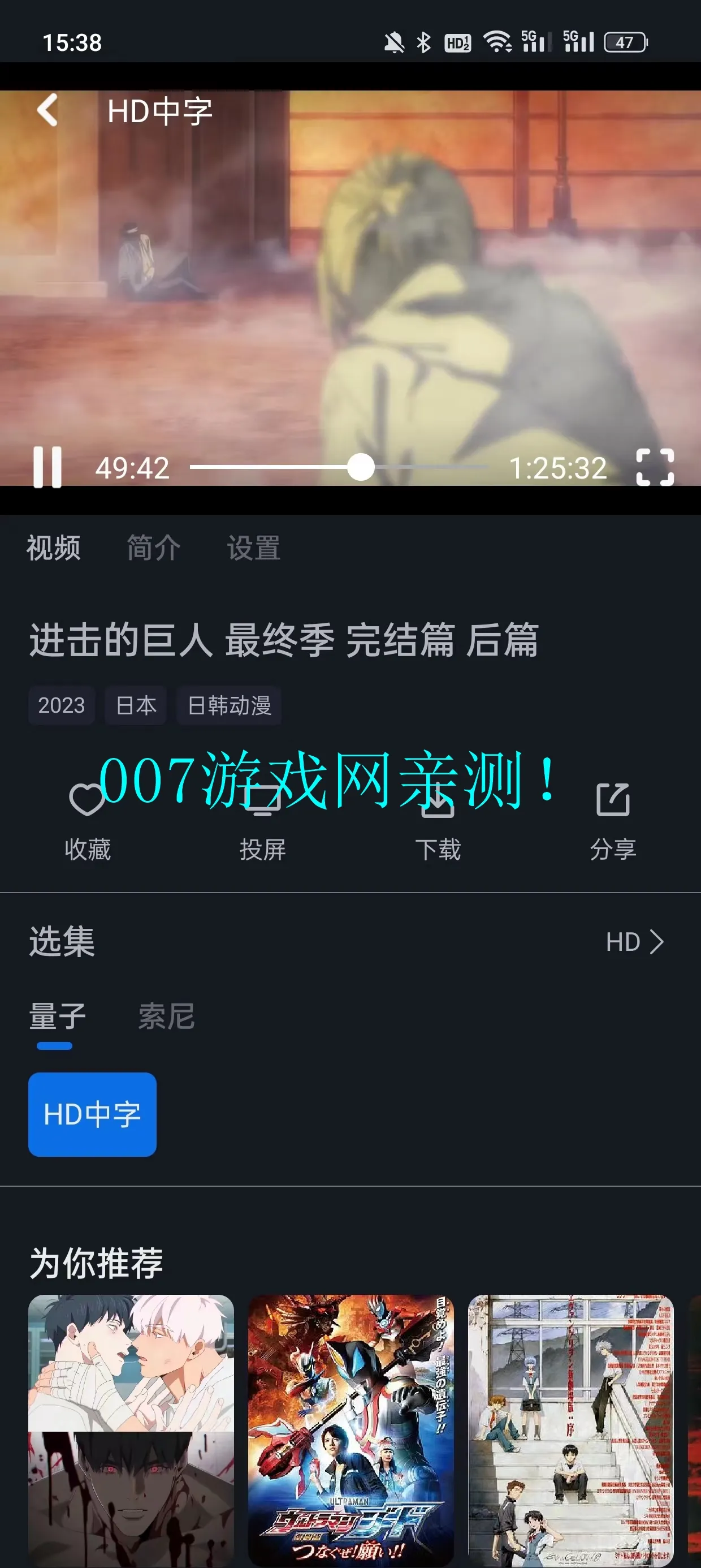Open the 投屏 screen casting icon

[262, 802]
